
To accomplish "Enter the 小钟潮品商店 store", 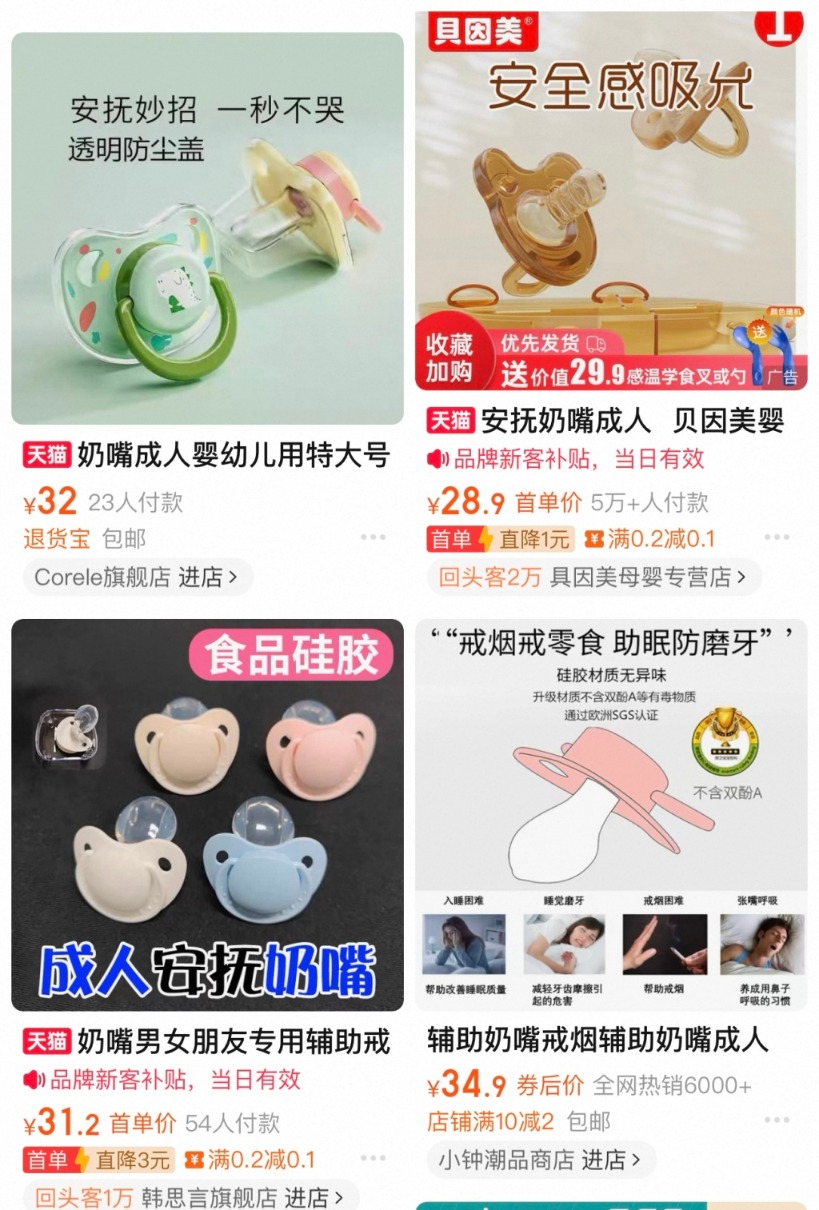I will (542, 1160).
